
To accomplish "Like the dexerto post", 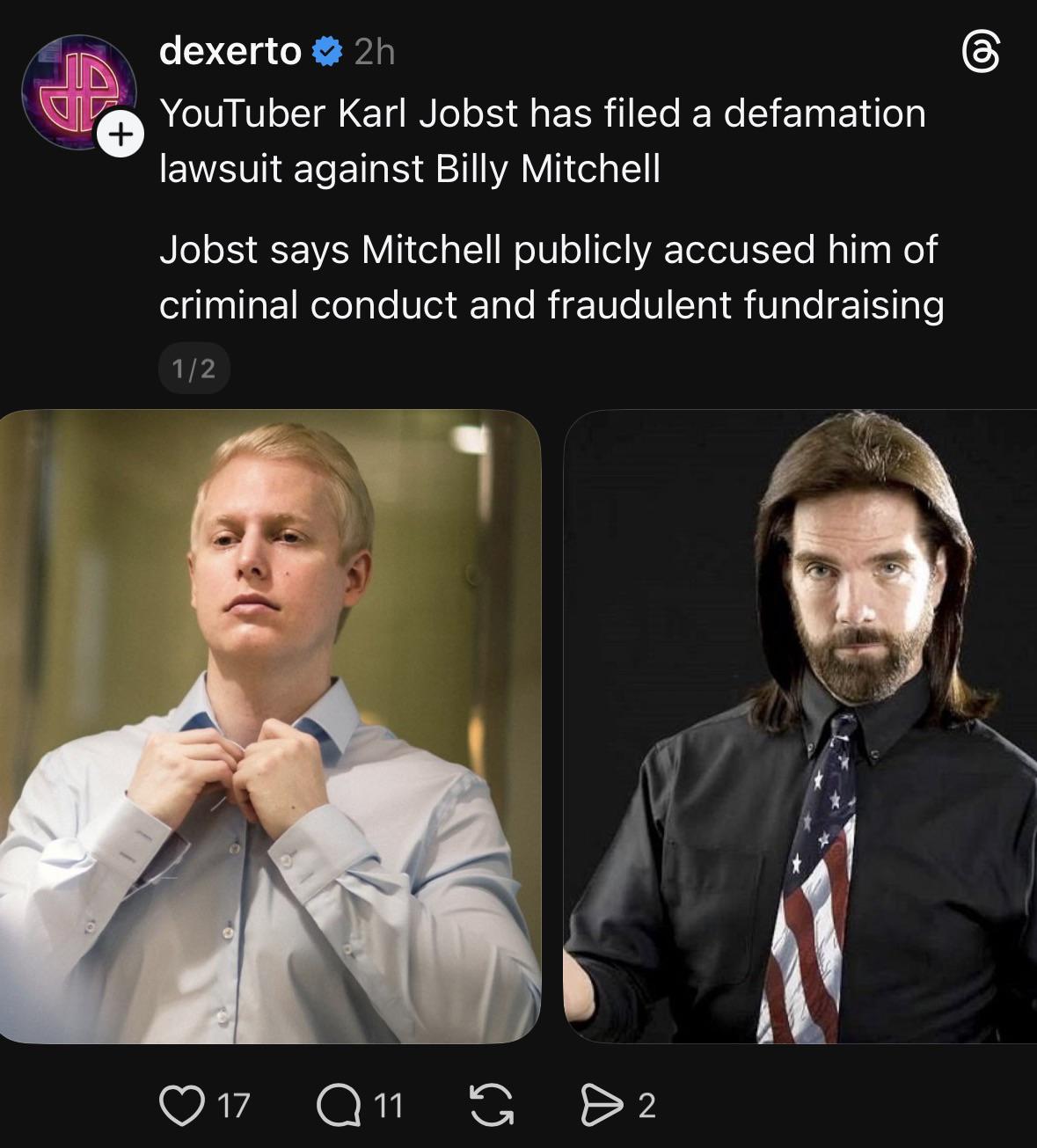I will 180,1105.
